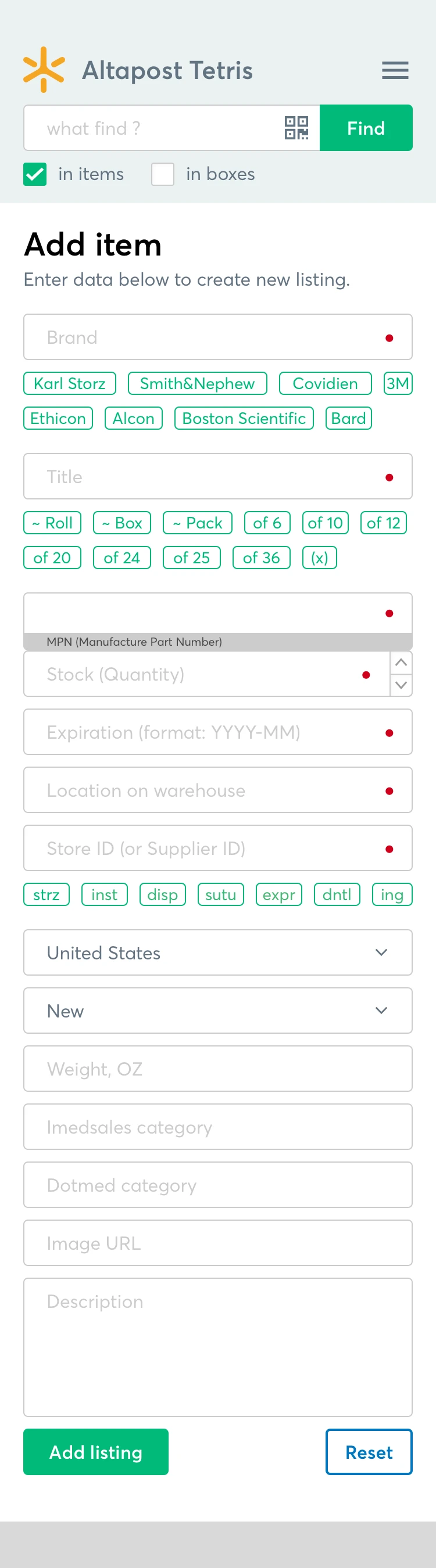Focus the what find search field
Image resolution: width=436 pixels, height=1568 pixels.
coord(152,128)
